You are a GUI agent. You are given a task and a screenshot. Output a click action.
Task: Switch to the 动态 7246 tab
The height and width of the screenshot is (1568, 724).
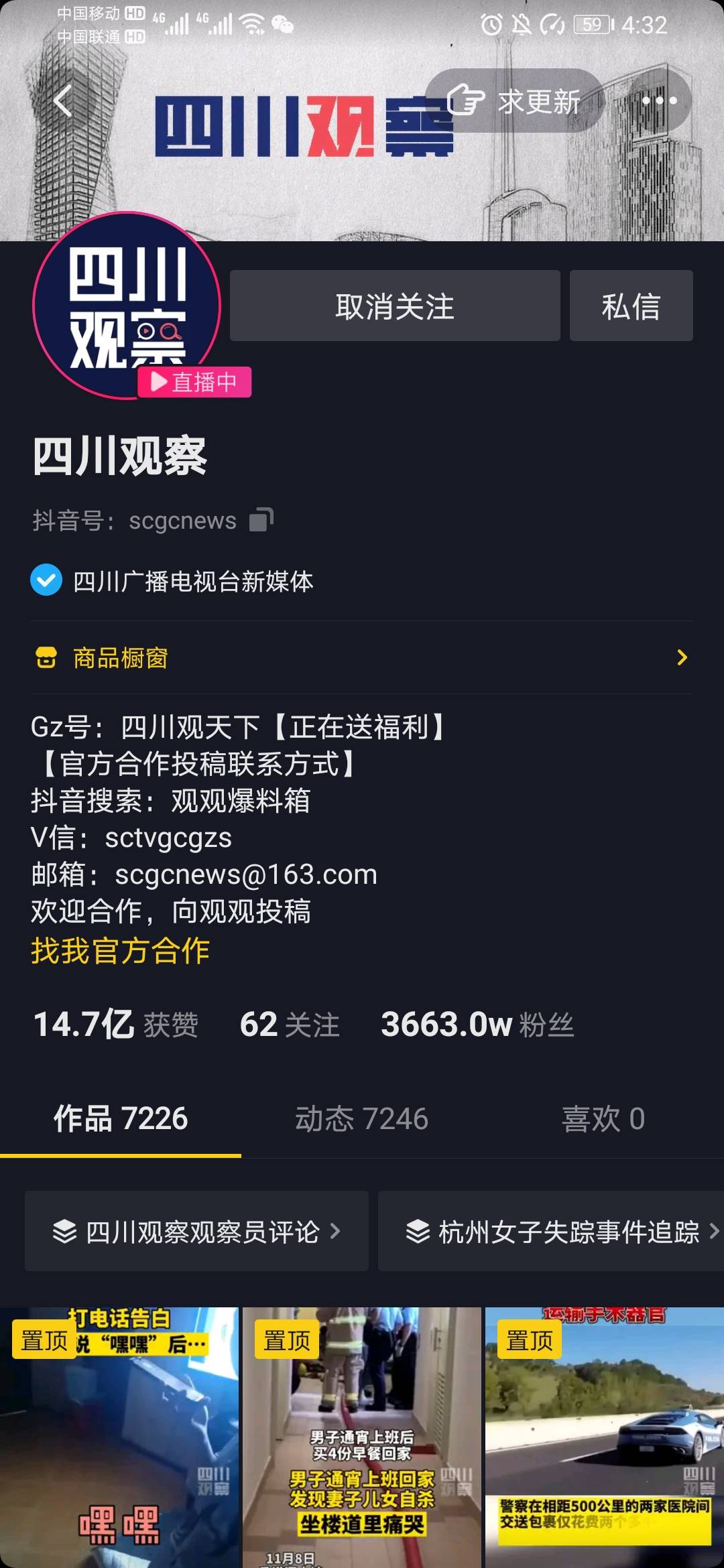362,1118
